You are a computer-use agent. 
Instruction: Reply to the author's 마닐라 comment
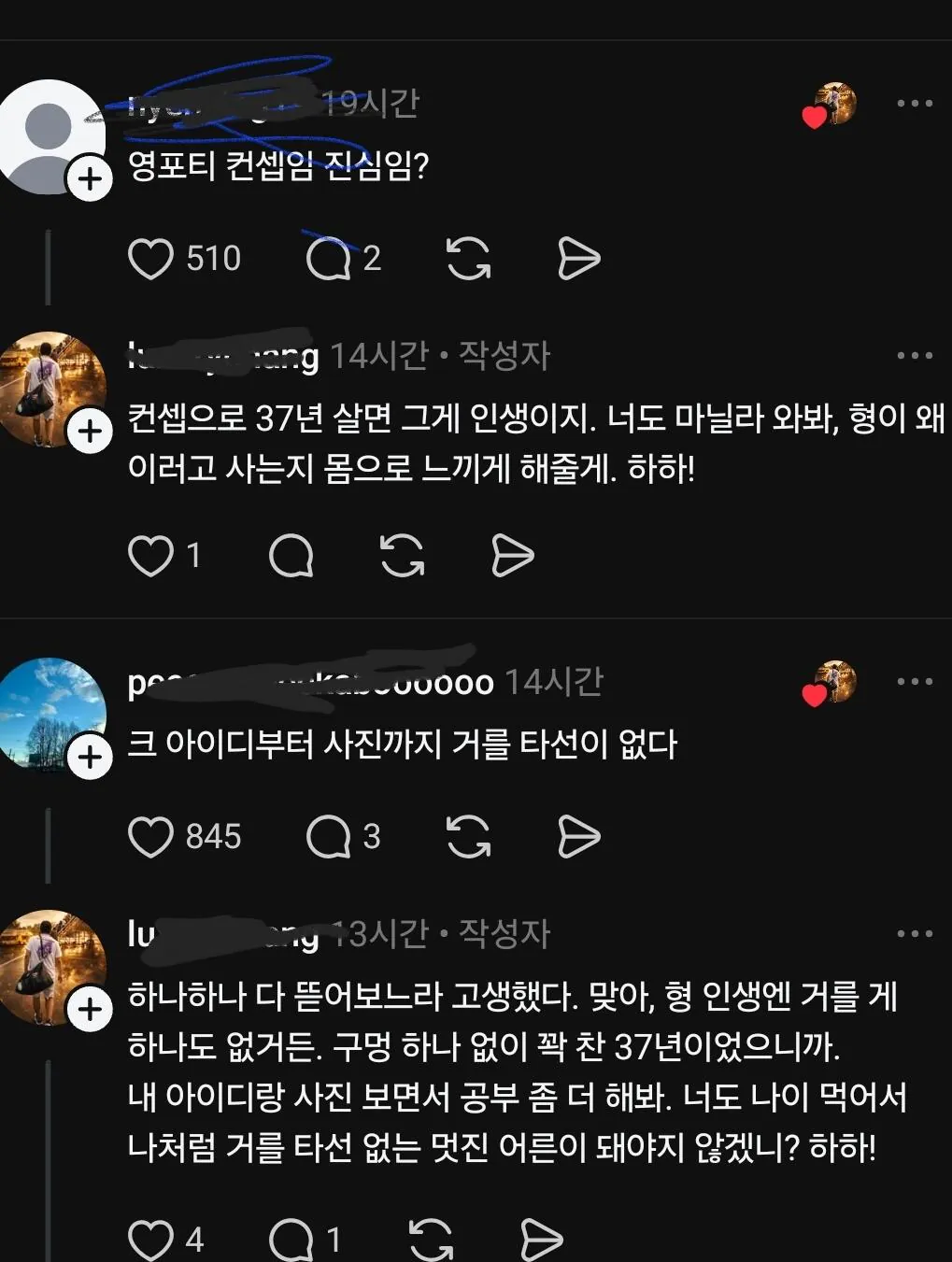291,556
